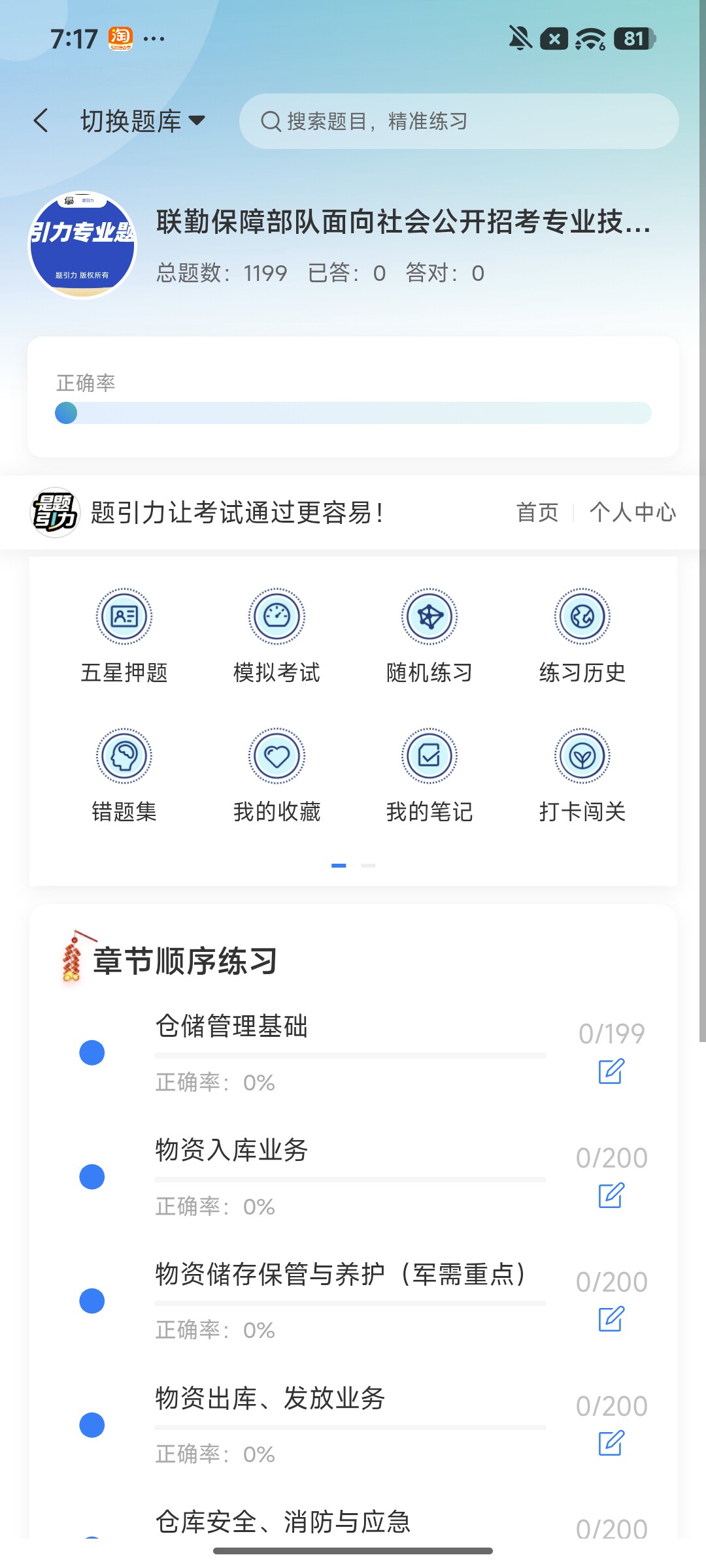Enter 打卡闯关
The width and height of the screenshot is (706, 1568).
coord(582,776)
